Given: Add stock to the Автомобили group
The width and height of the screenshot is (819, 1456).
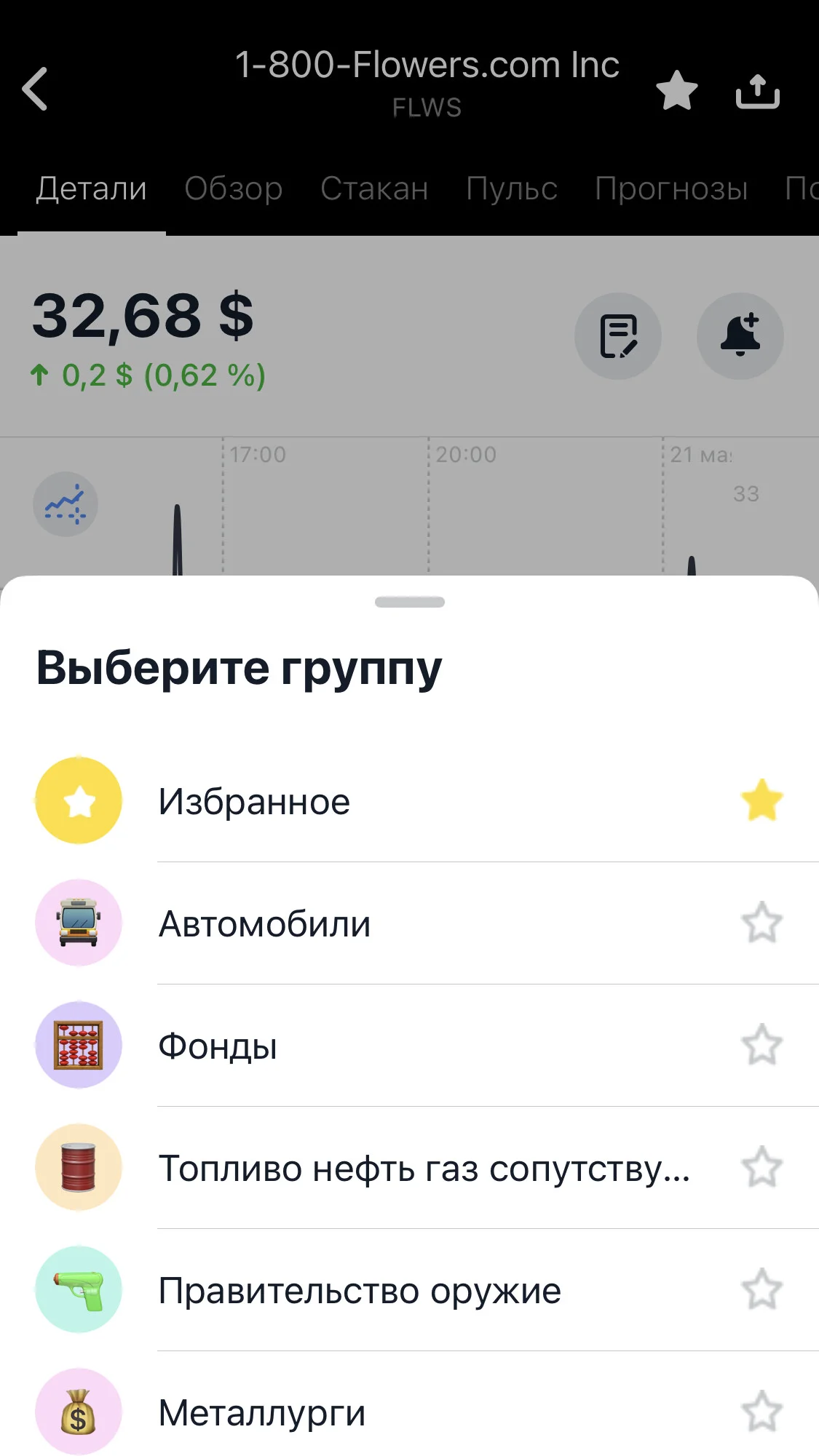Looking at the screenshot, I should click(761, 923).
